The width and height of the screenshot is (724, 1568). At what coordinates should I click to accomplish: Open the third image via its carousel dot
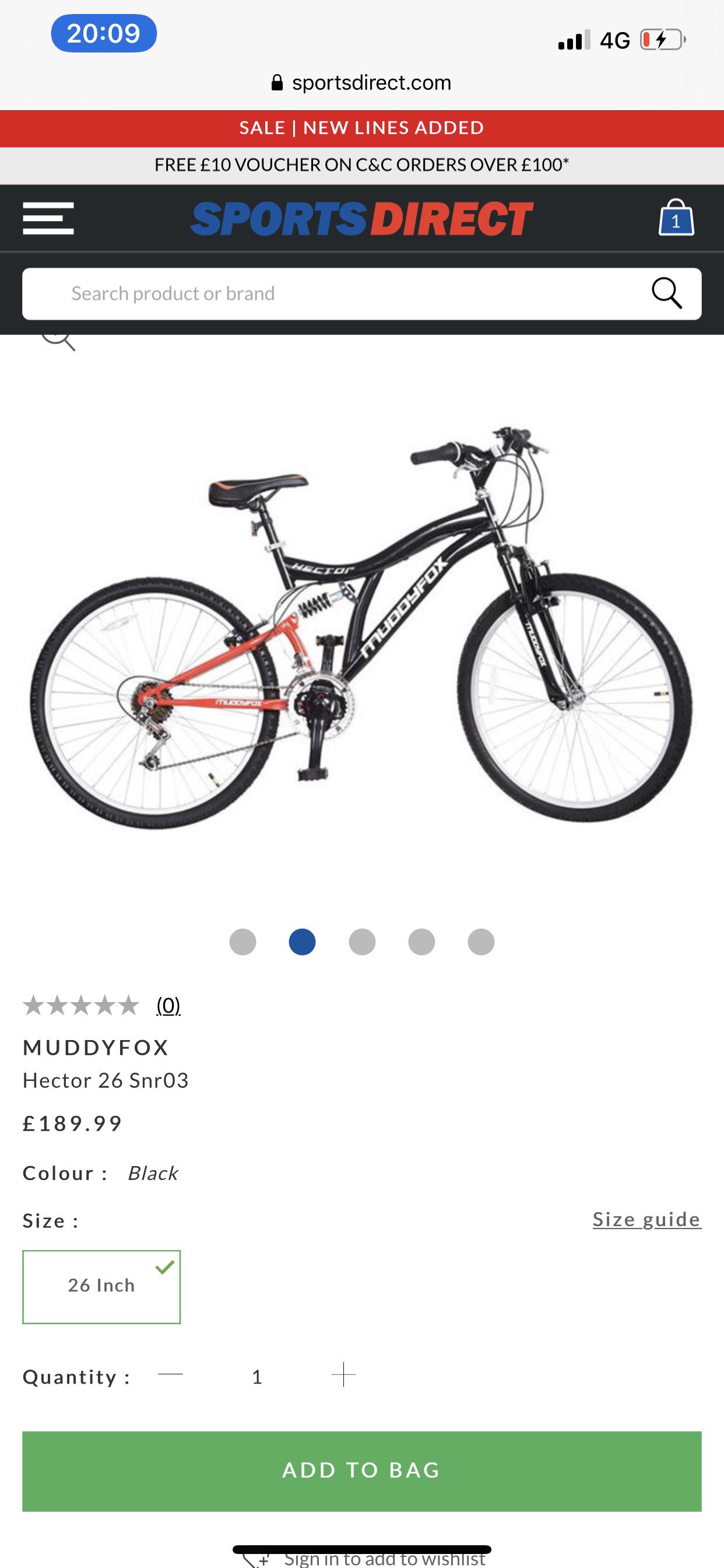pos(362,941)
